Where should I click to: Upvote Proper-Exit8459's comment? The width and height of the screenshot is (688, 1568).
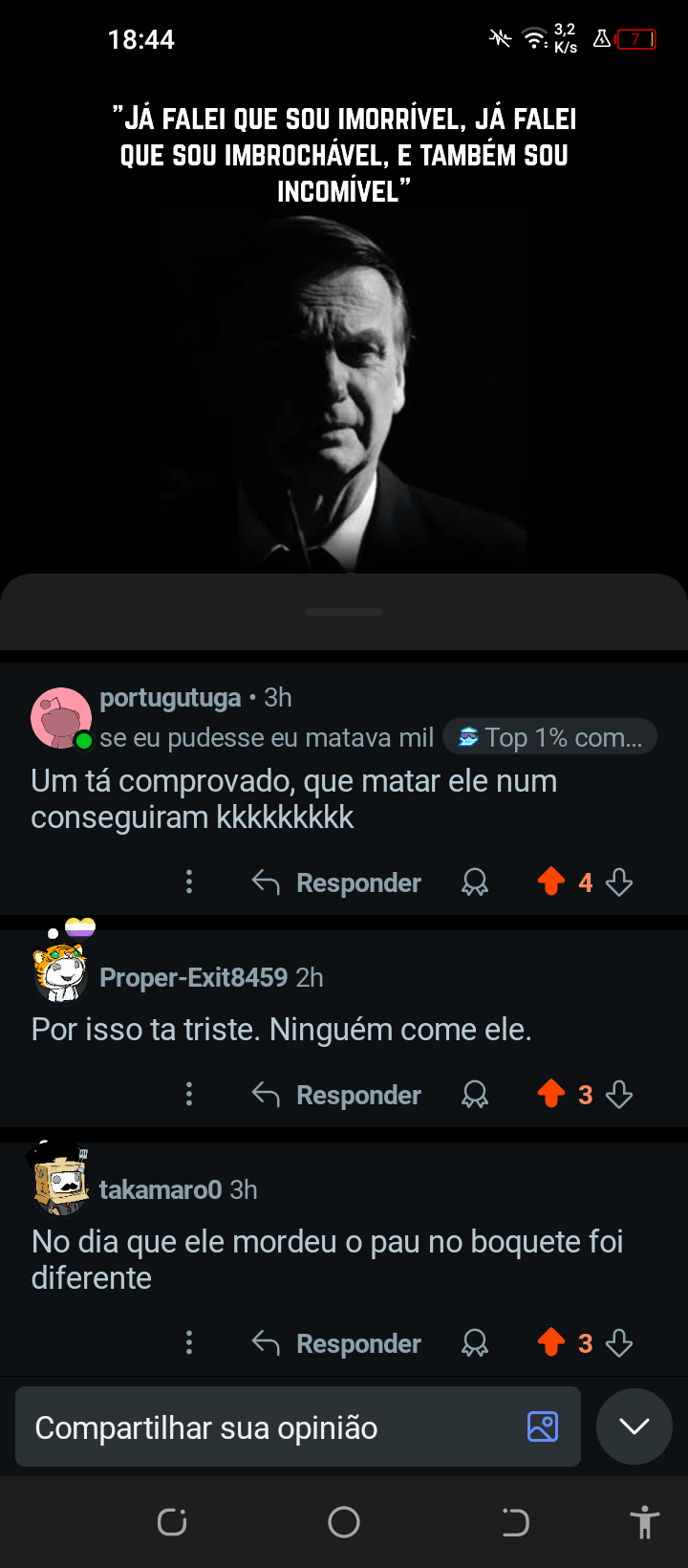[551, 1094]
